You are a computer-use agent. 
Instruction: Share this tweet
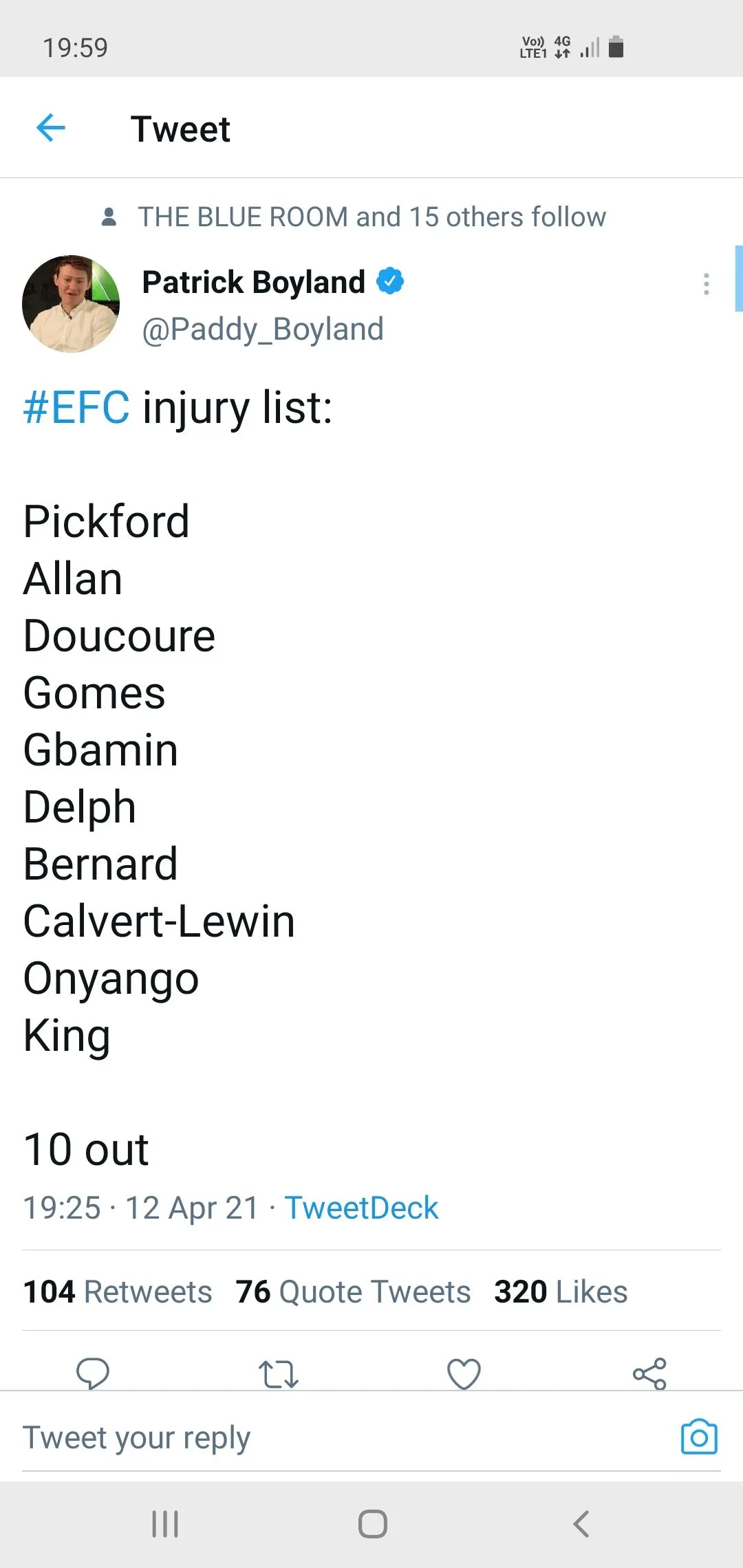pyautogui.click(x=649, y=1373)
